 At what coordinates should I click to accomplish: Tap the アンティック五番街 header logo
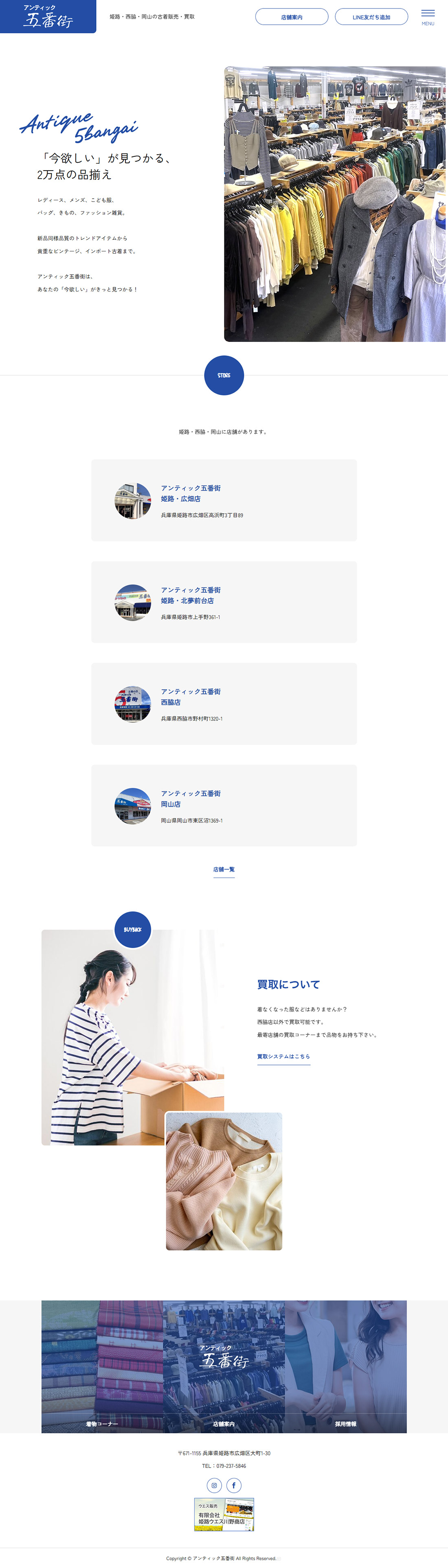click(x=48, y=16)
